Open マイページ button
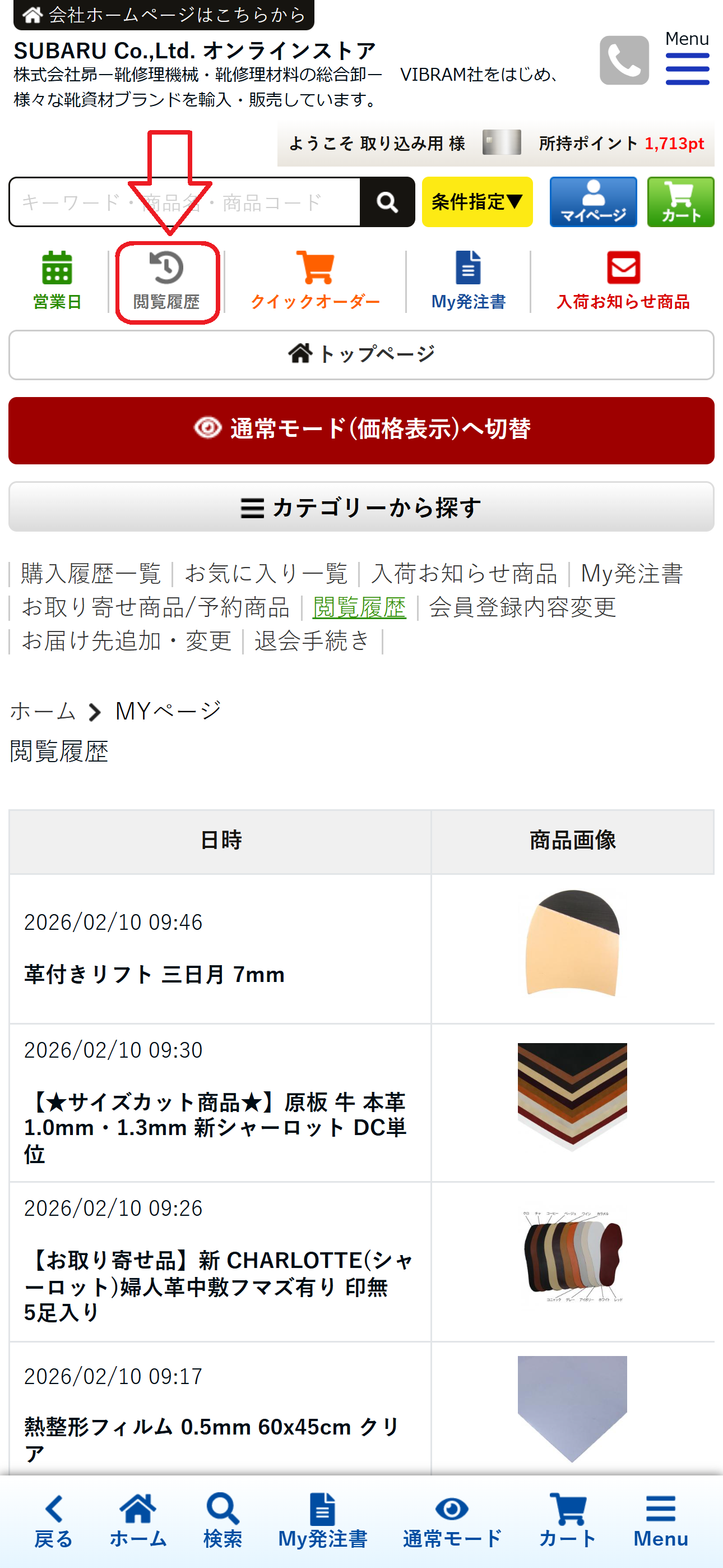The width and height of the screenshot is (723, 1568). point(593,202)
